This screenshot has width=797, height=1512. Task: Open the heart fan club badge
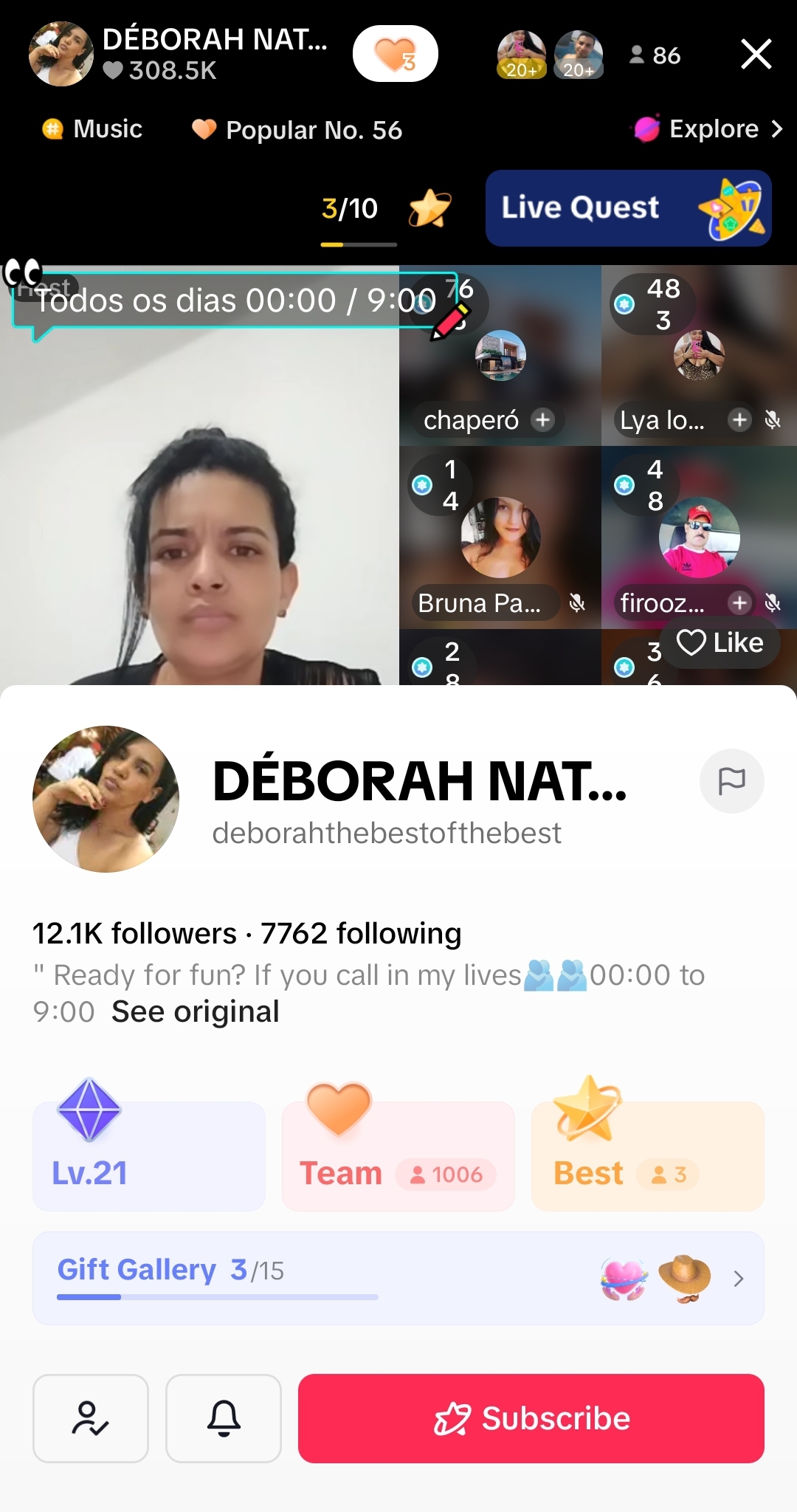tap(395, 54)
